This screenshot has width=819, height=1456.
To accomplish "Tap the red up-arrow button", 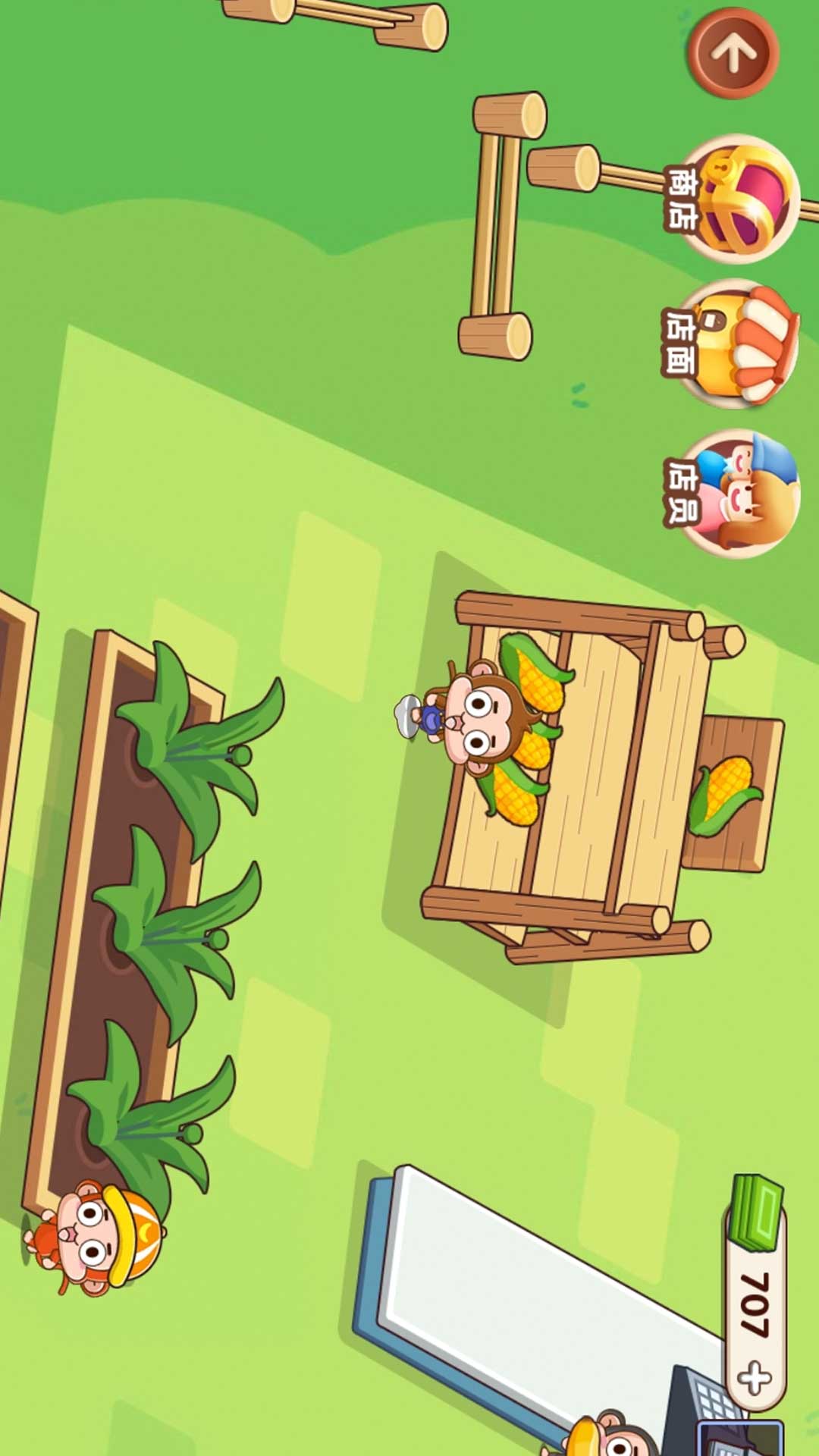I will (x=733, y=53).
